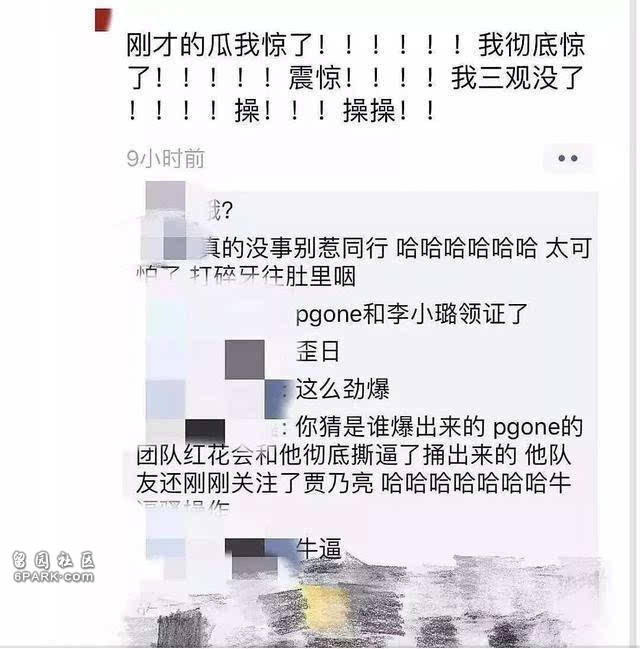The height and width of the screenshot is (649, 640).
Task: Reply to the comment "这么劲爆"
Action: (x=343, y=390)
